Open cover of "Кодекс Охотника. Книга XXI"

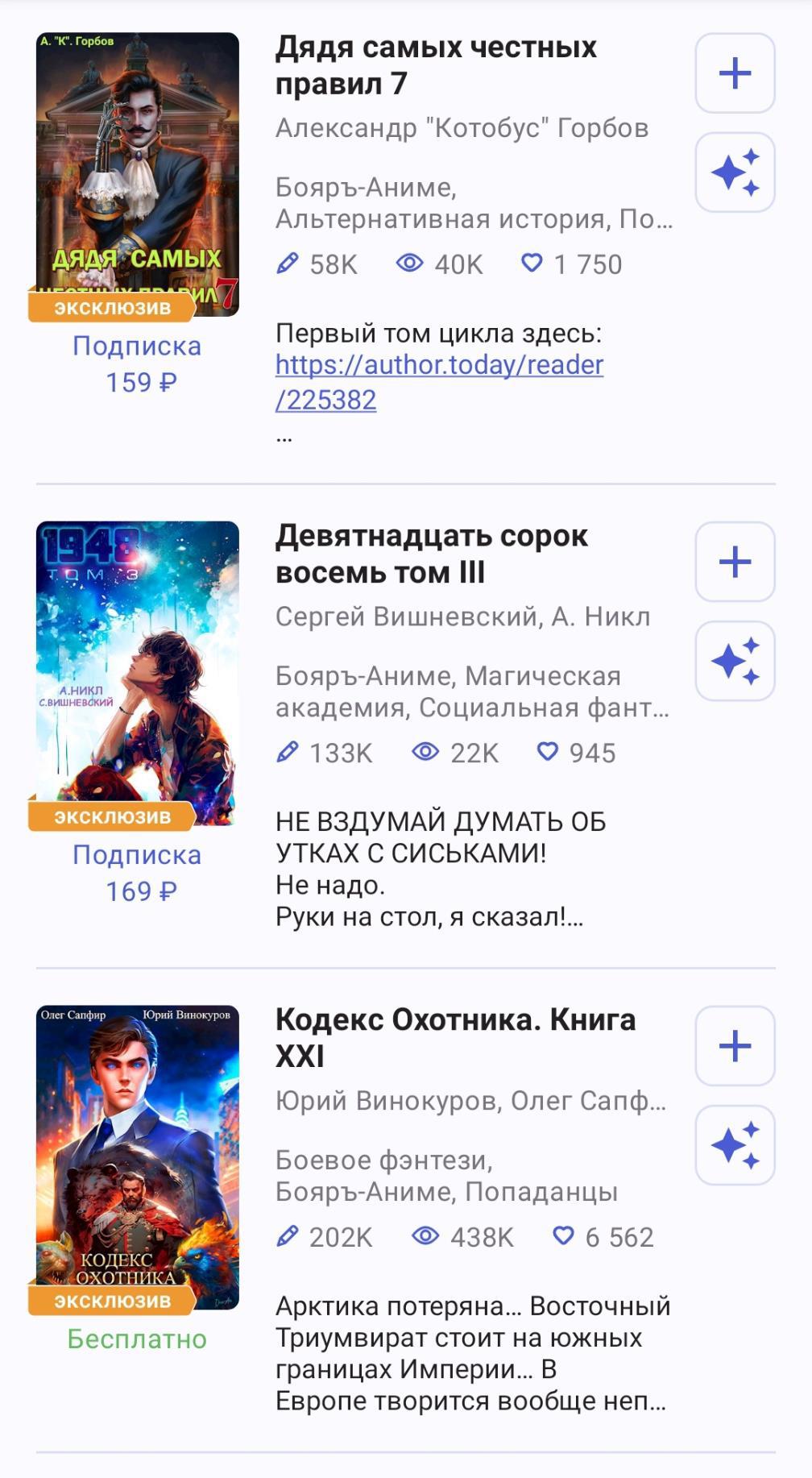(x=138, y=1156)
